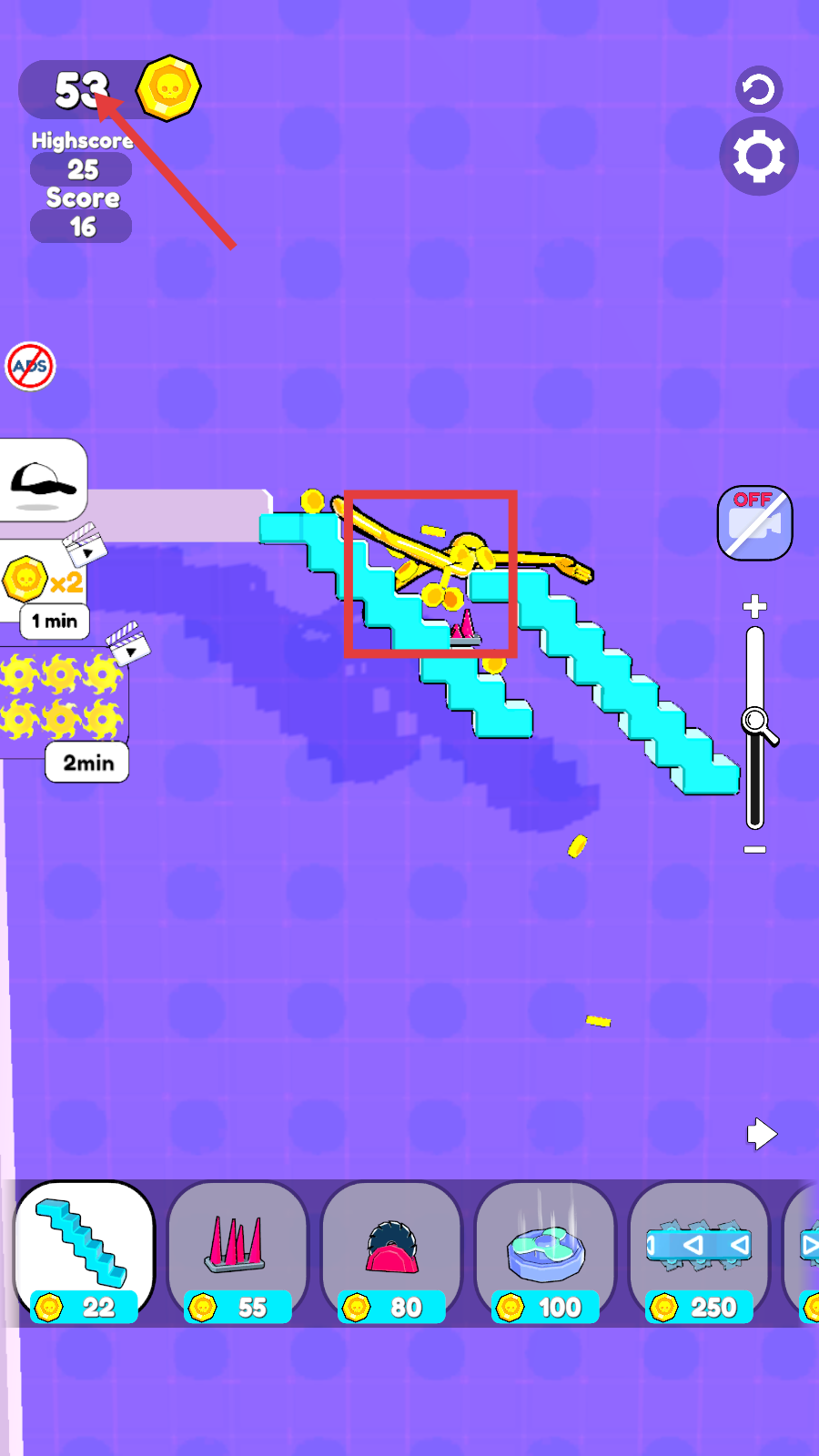Select the stairs item costing 22

pos(85,1253)
